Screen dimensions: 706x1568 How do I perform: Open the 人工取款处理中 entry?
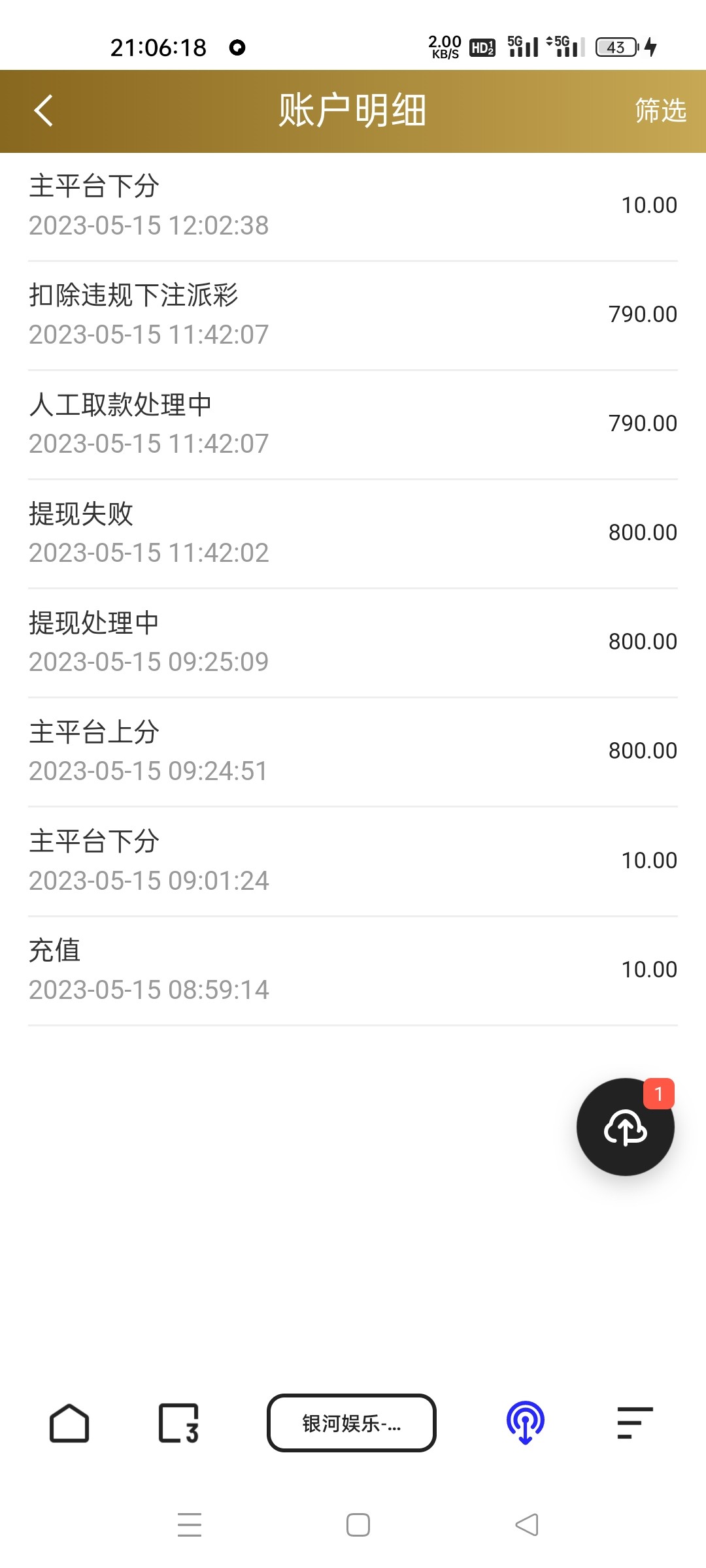click(x=353, y=423)
